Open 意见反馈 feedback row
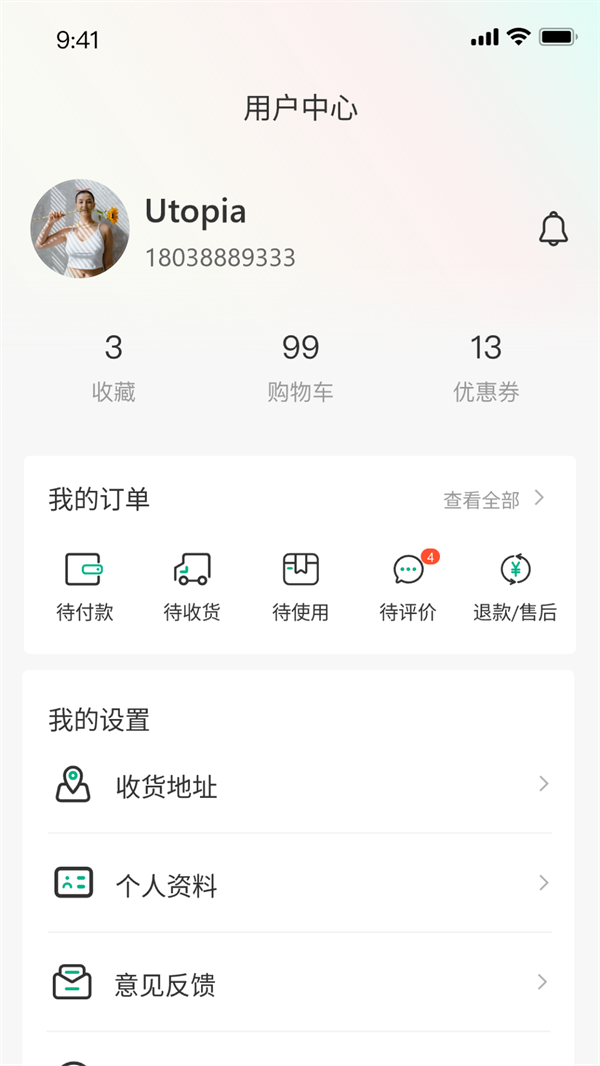 tap(300, 984)
